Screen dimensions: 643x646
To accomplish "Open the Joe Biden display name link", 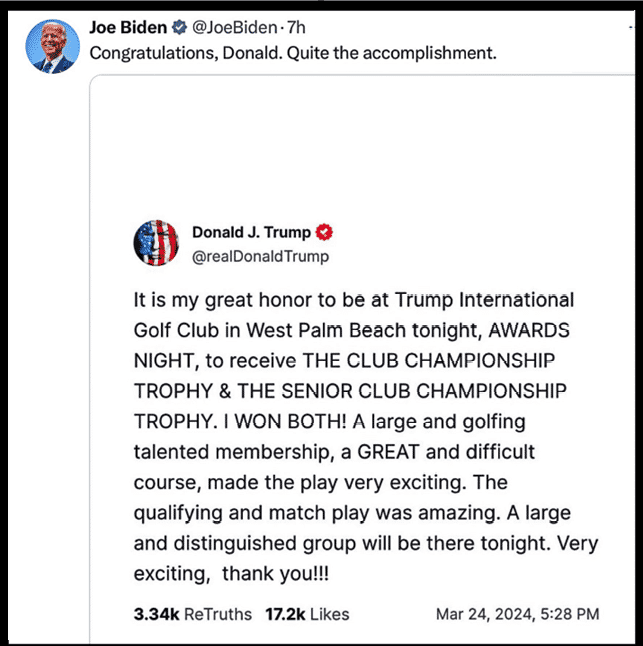I will coord(128,27).
